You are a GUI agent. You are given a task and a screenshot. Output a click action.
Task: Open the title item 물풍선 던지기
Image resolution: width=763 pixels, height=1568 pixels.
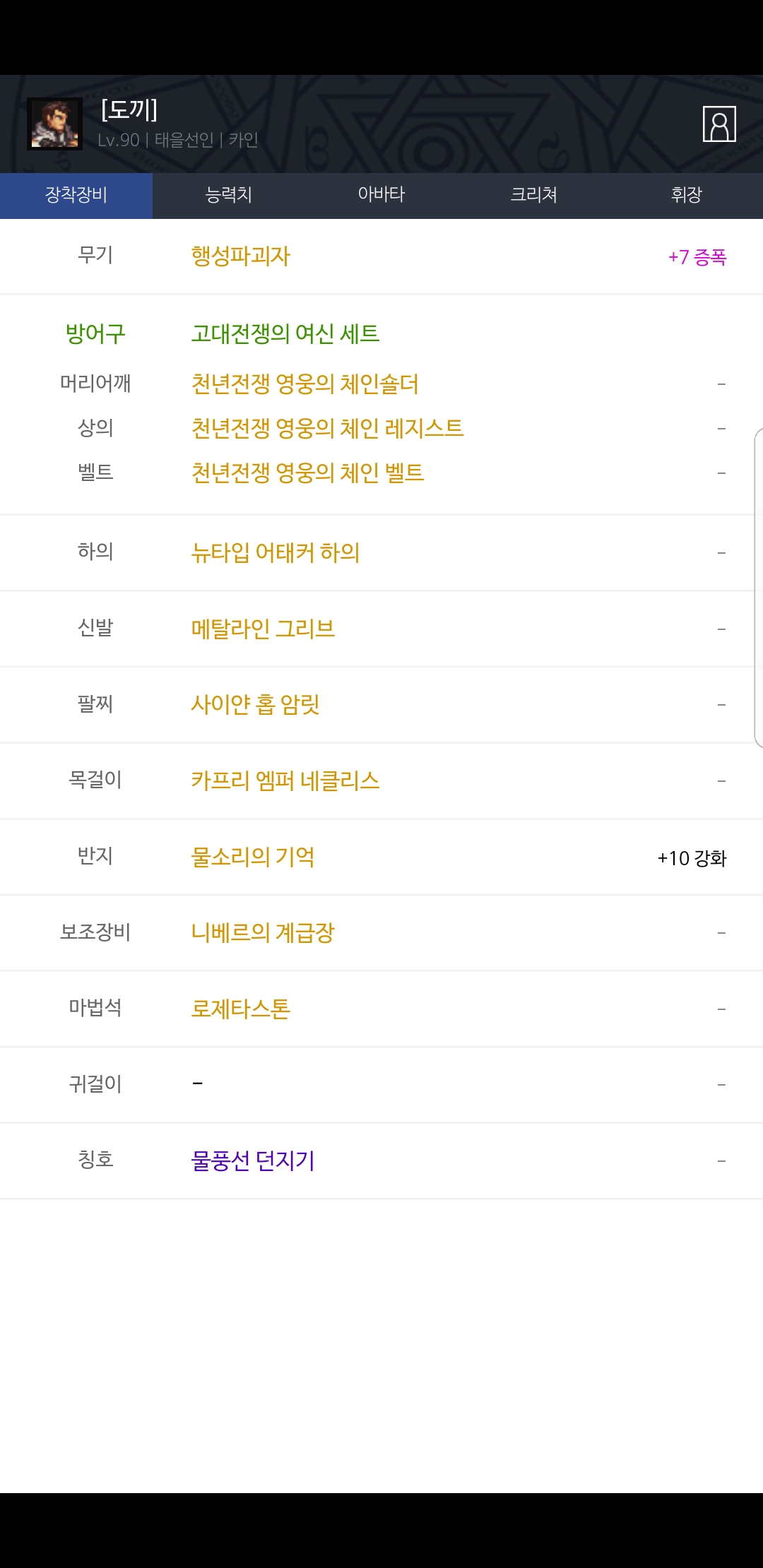253,1160
